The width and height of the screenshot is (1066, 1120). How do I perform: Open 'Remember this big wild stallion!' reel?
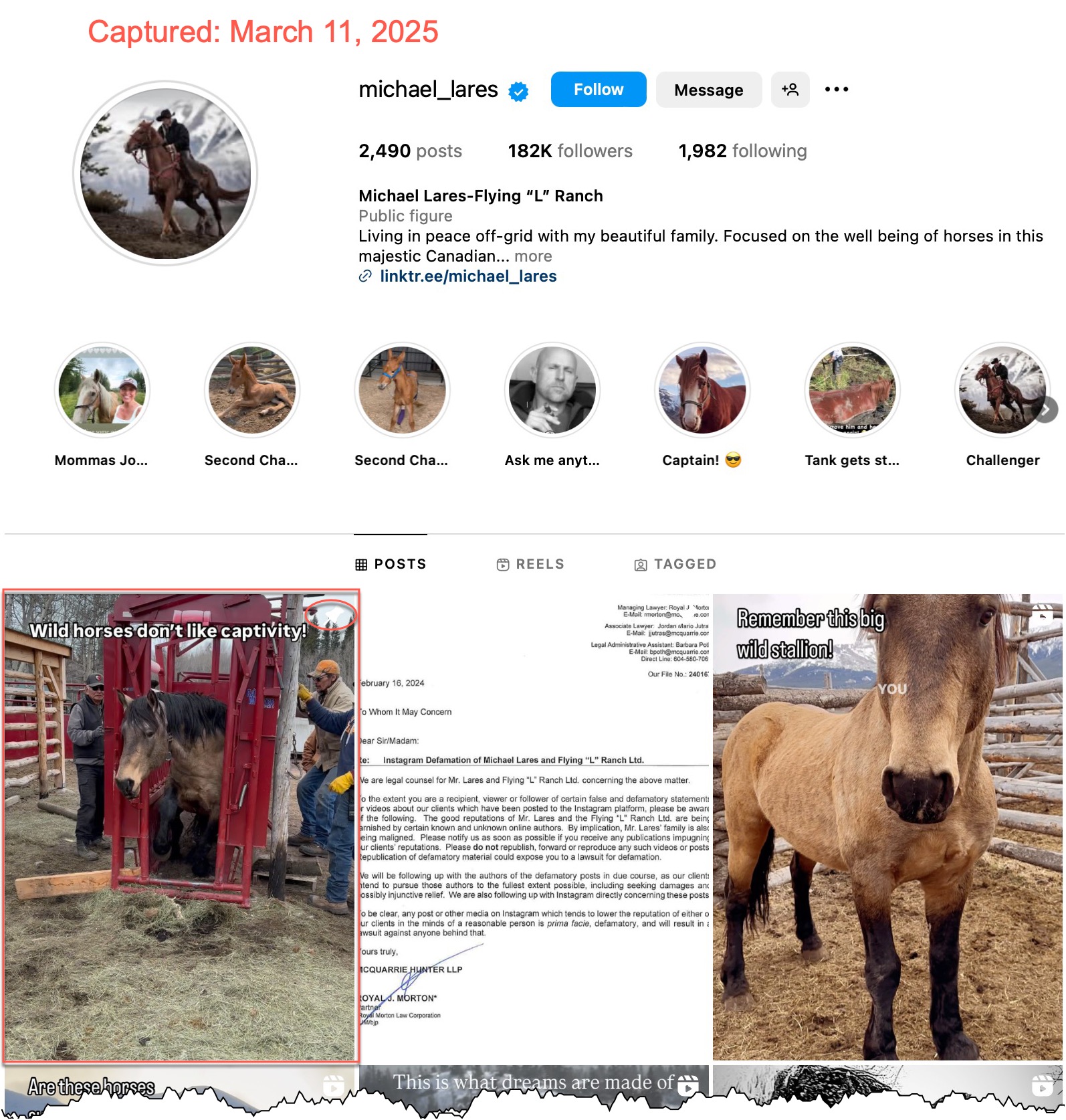887,826
